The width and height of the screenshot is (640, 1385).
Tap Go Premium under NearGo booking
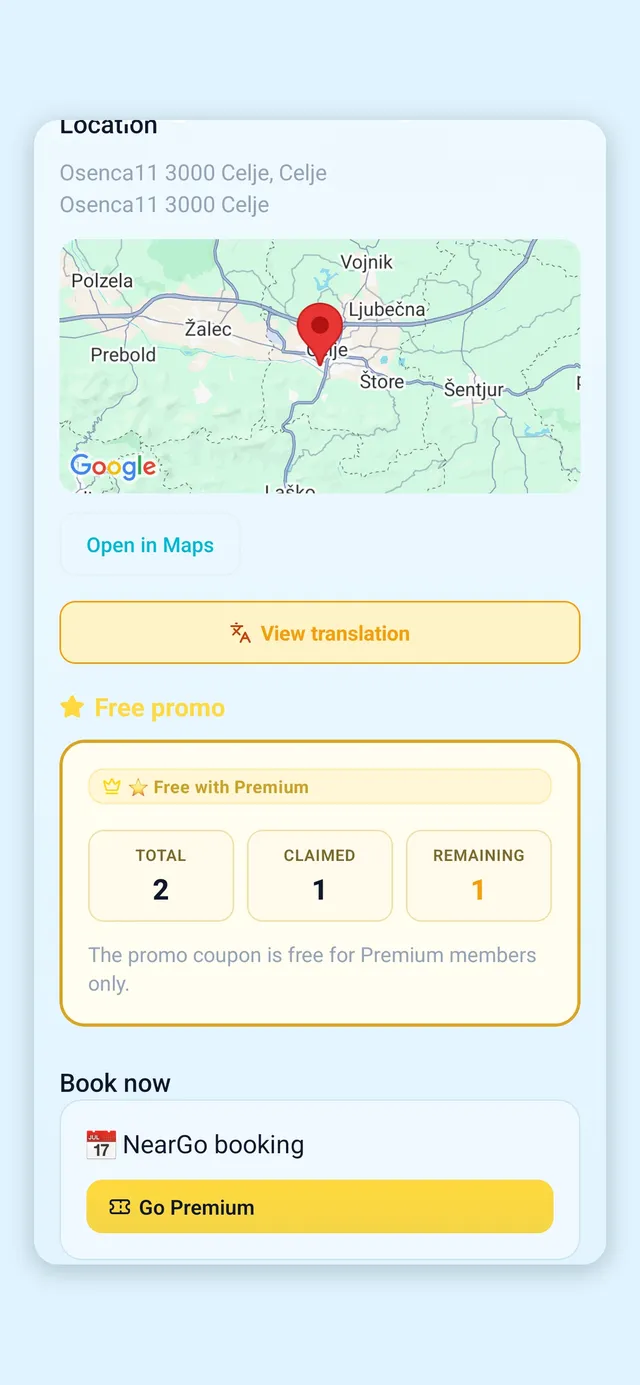[x=320, y=1207]
